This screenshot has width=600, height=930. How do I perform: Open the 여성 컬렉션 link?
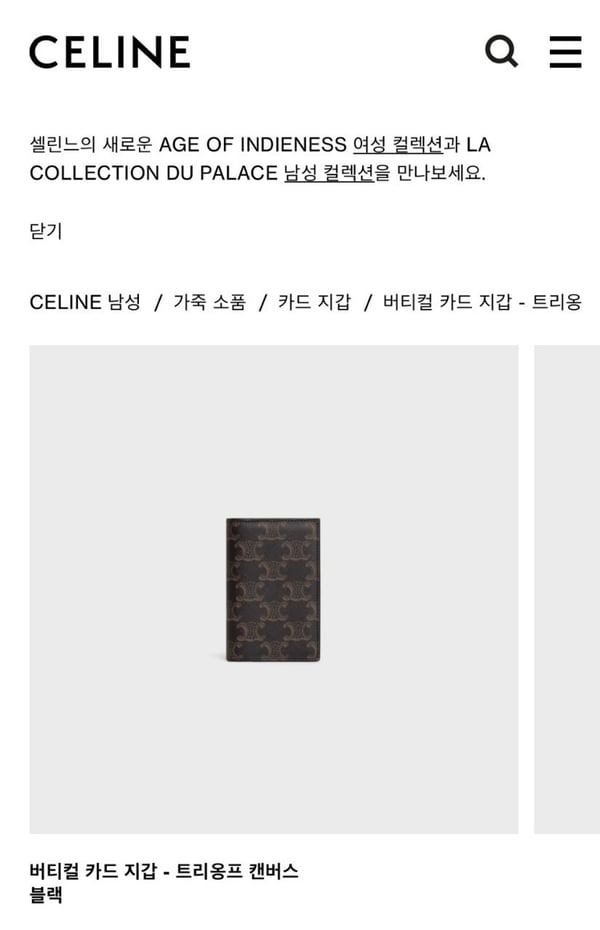(397, 144)
